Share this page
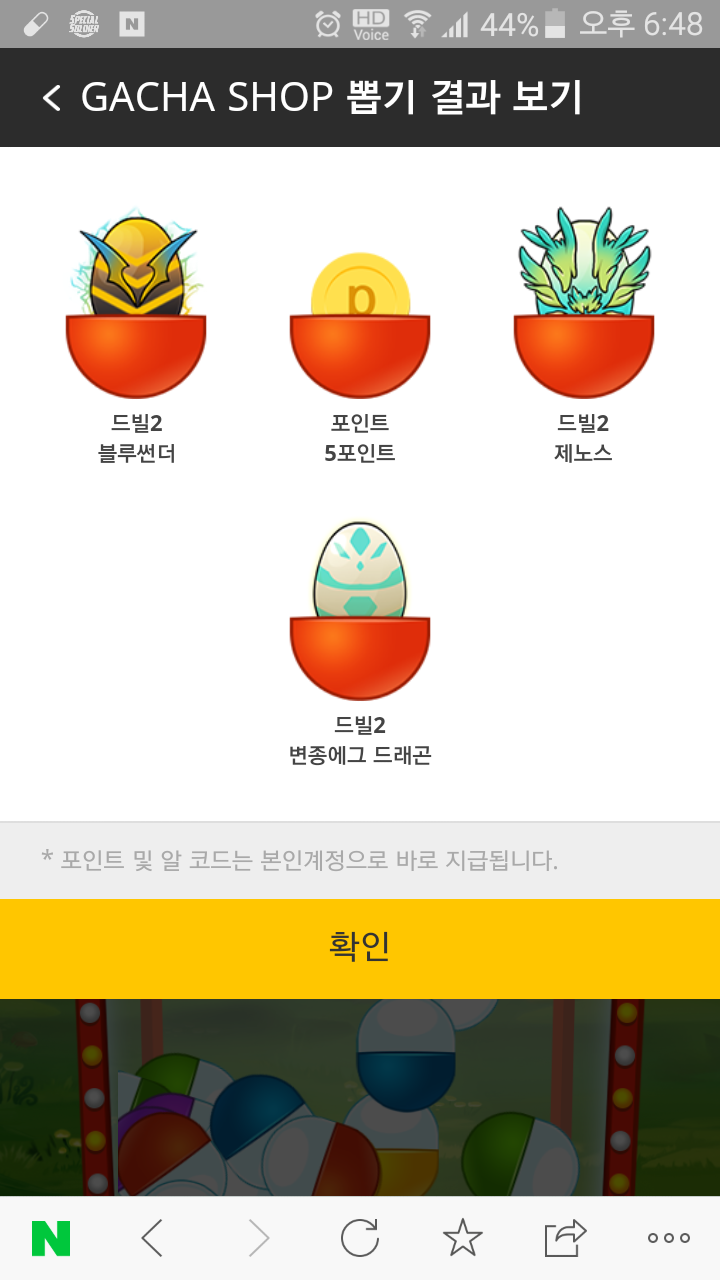Viewport: 720px width, 1280px height. pyautogui.click(x=565, y=1238)
